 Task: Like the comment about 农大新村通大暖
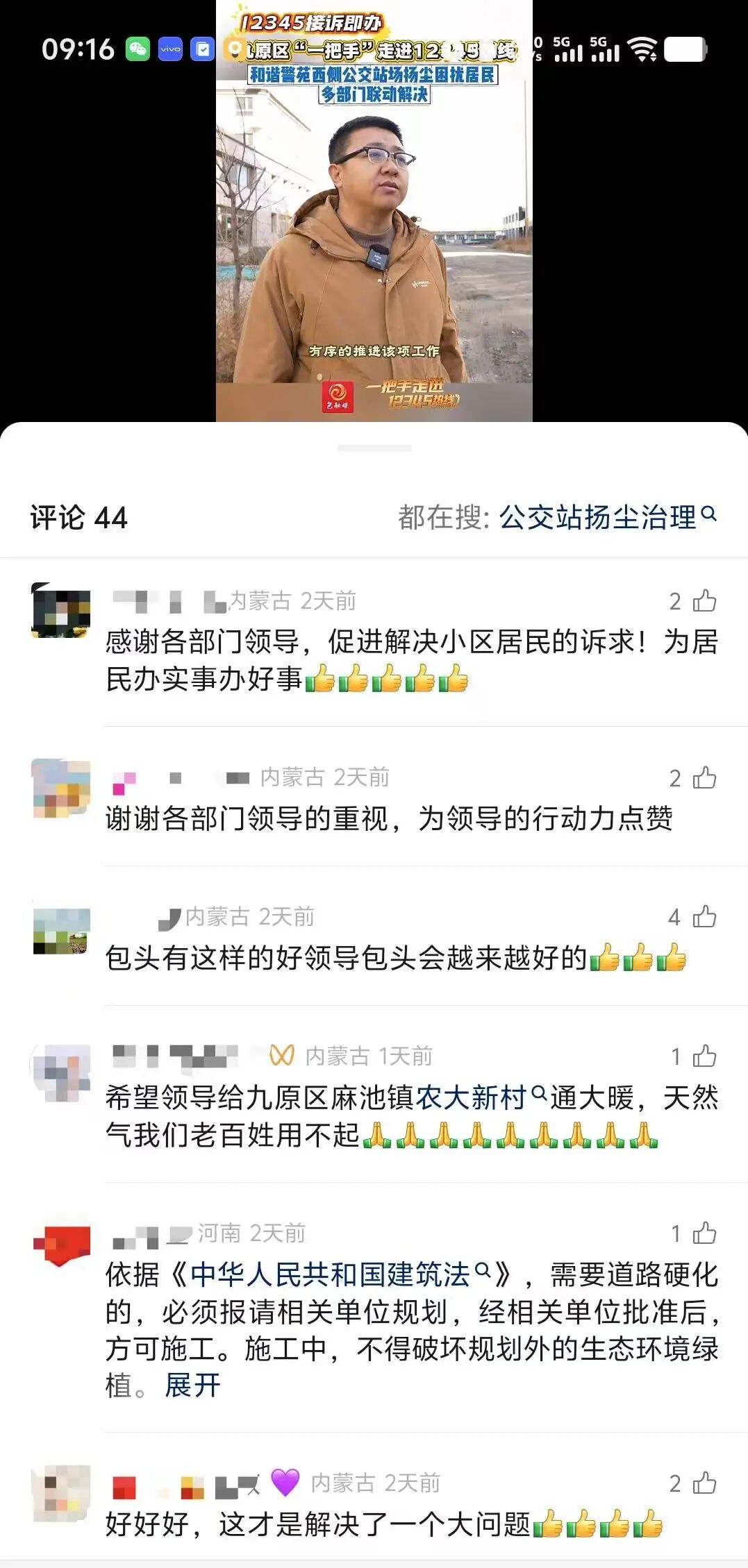pos(704,1056)
